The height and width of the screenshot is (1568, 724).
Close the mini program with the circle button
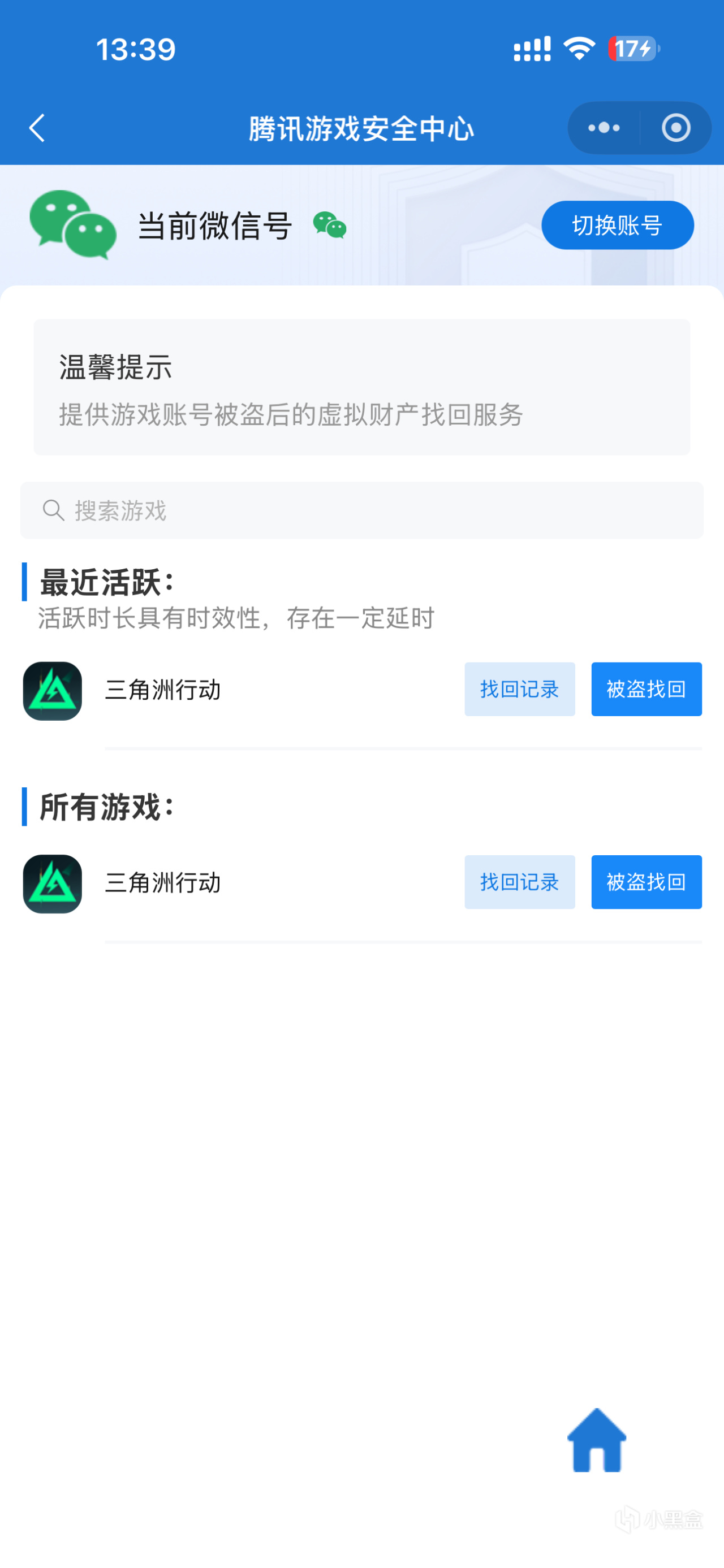tap(675, 128)
